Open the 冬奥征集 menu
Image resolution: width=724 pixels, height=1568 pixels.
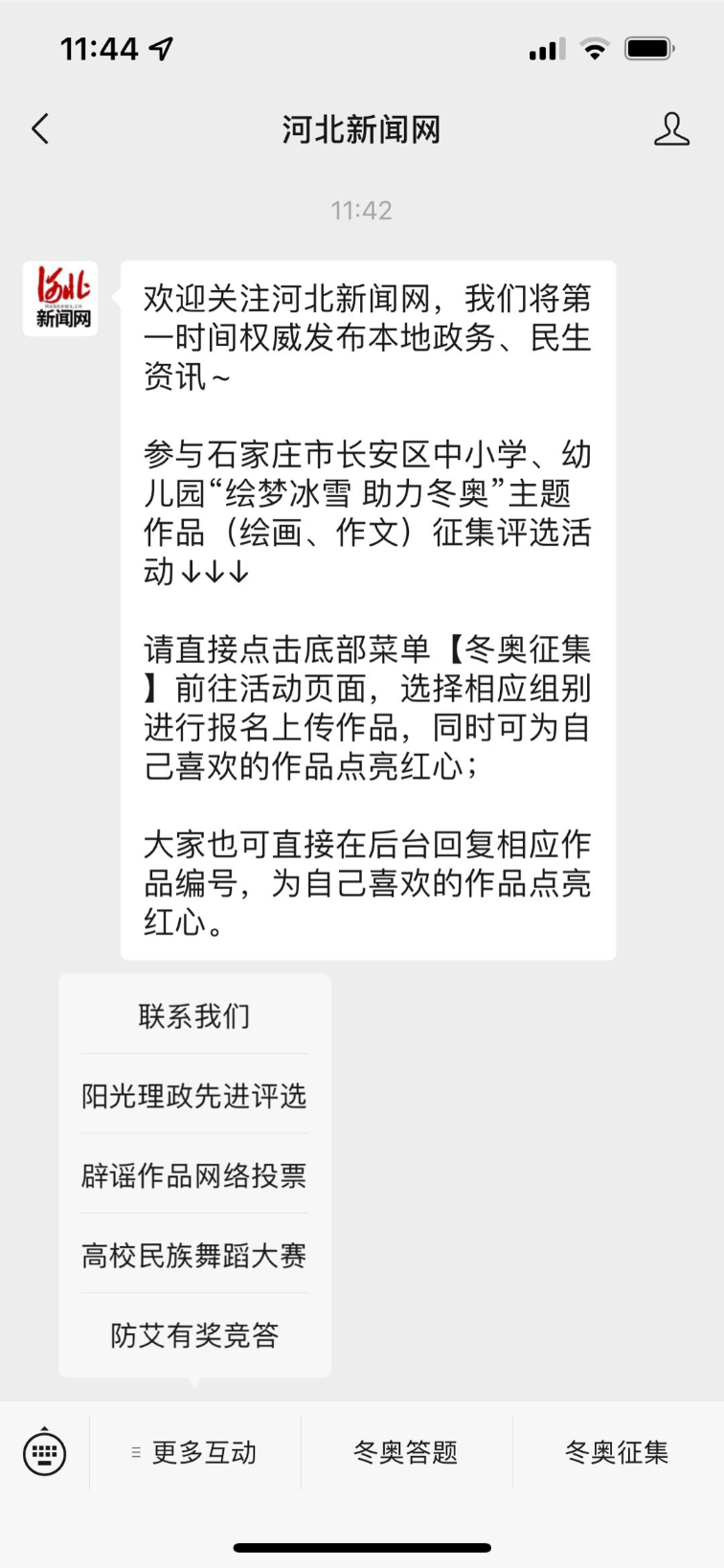point(617,1452)
